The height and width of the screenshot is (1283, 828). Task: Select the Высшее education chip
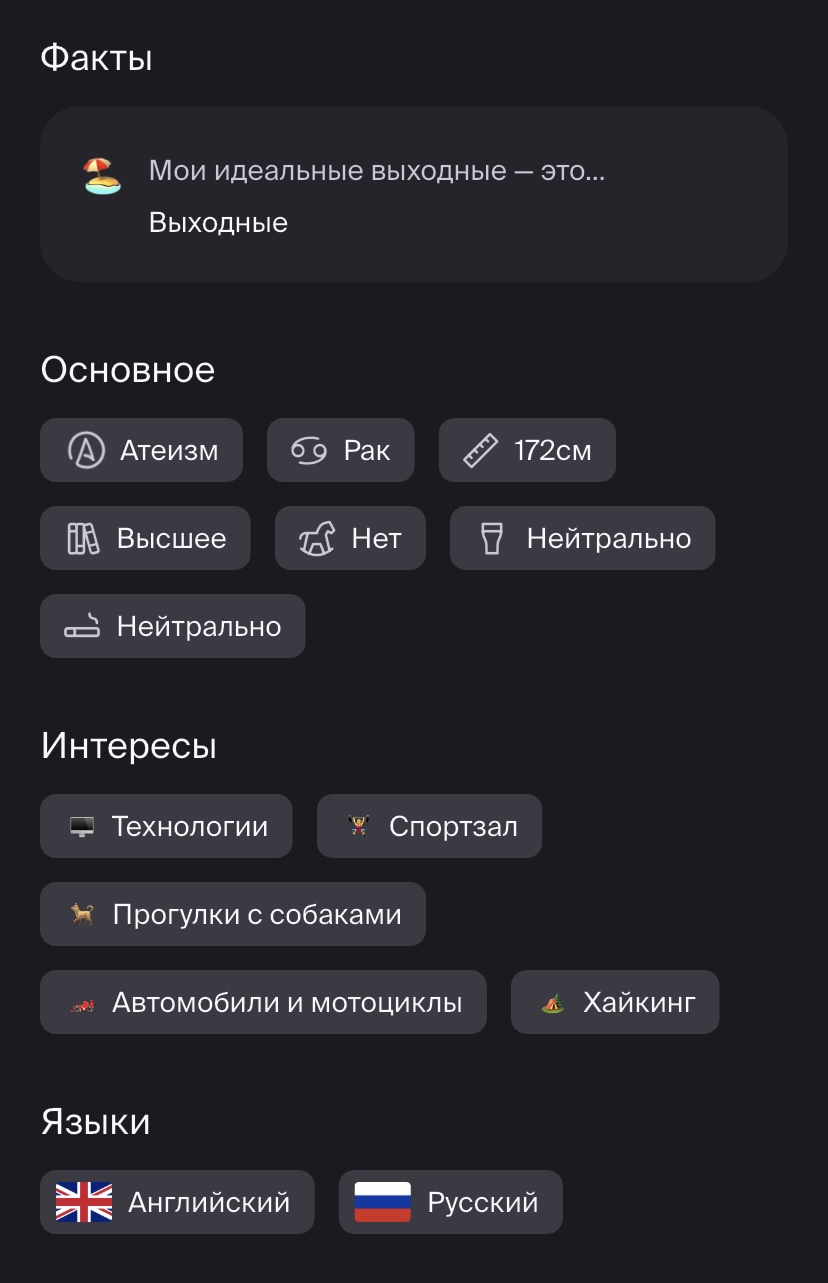[145, 539]
